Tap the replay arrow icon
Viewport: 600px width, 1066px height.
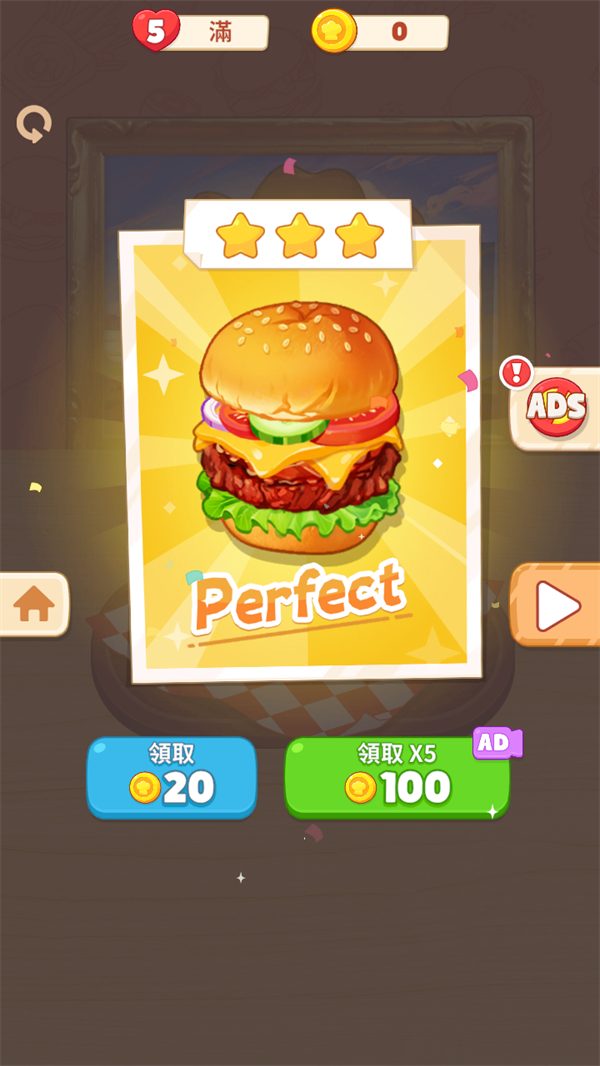pyautogui.click(x=33, y=124)
